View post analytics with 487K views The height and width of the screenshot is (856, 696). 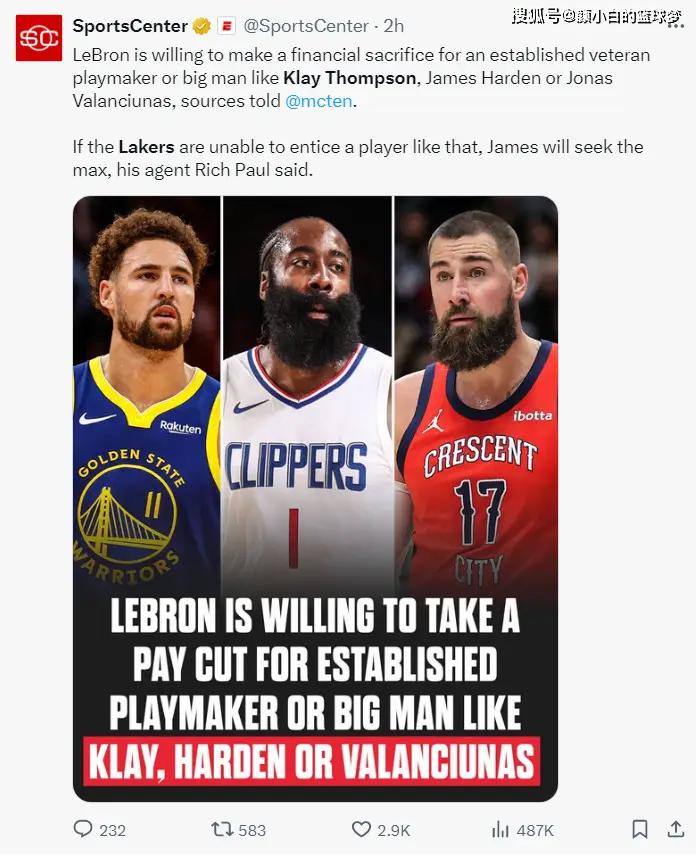tap(501, 830)
